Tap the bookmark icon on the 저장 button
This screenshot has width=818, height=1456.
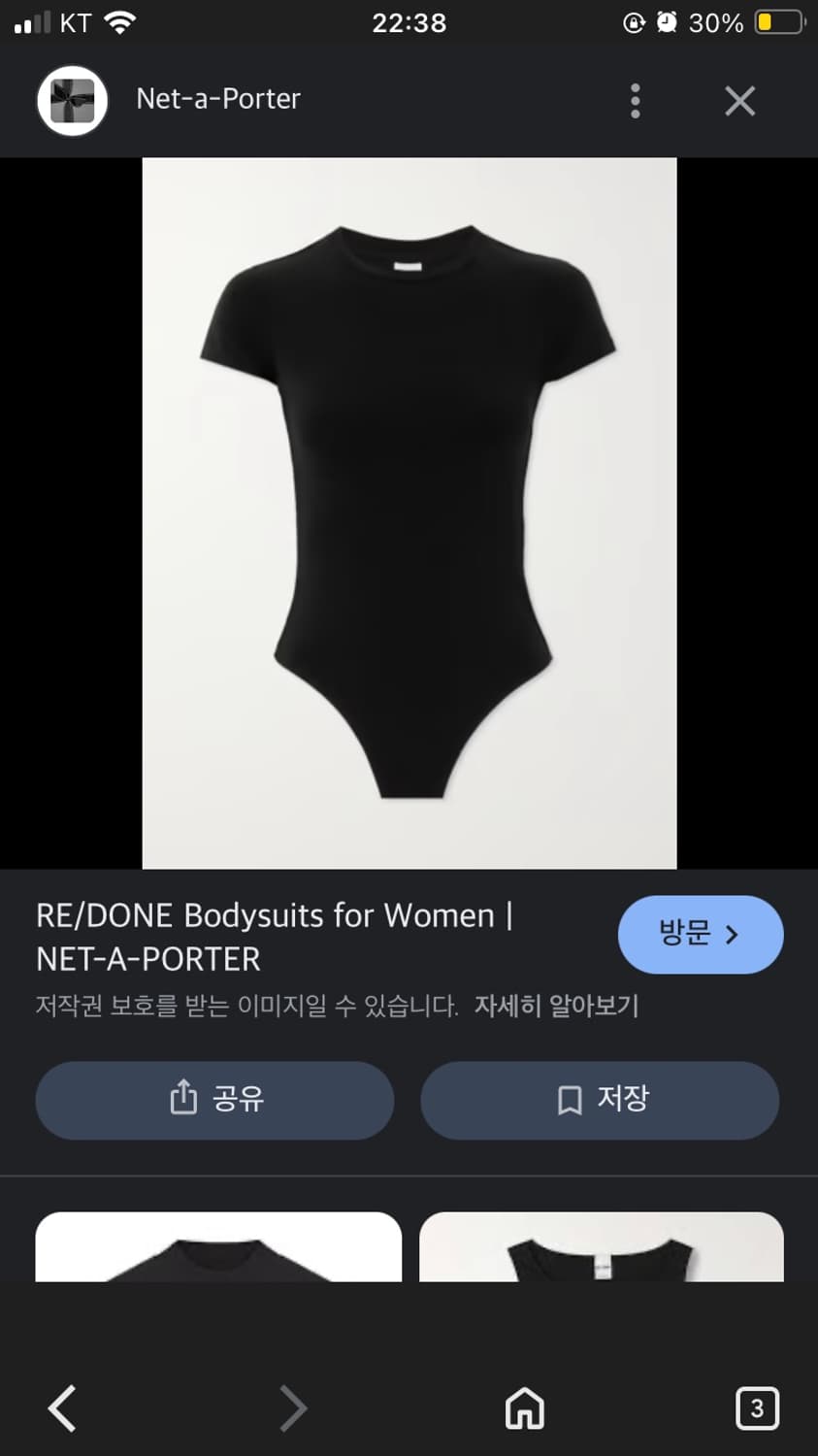[569, 1100]
